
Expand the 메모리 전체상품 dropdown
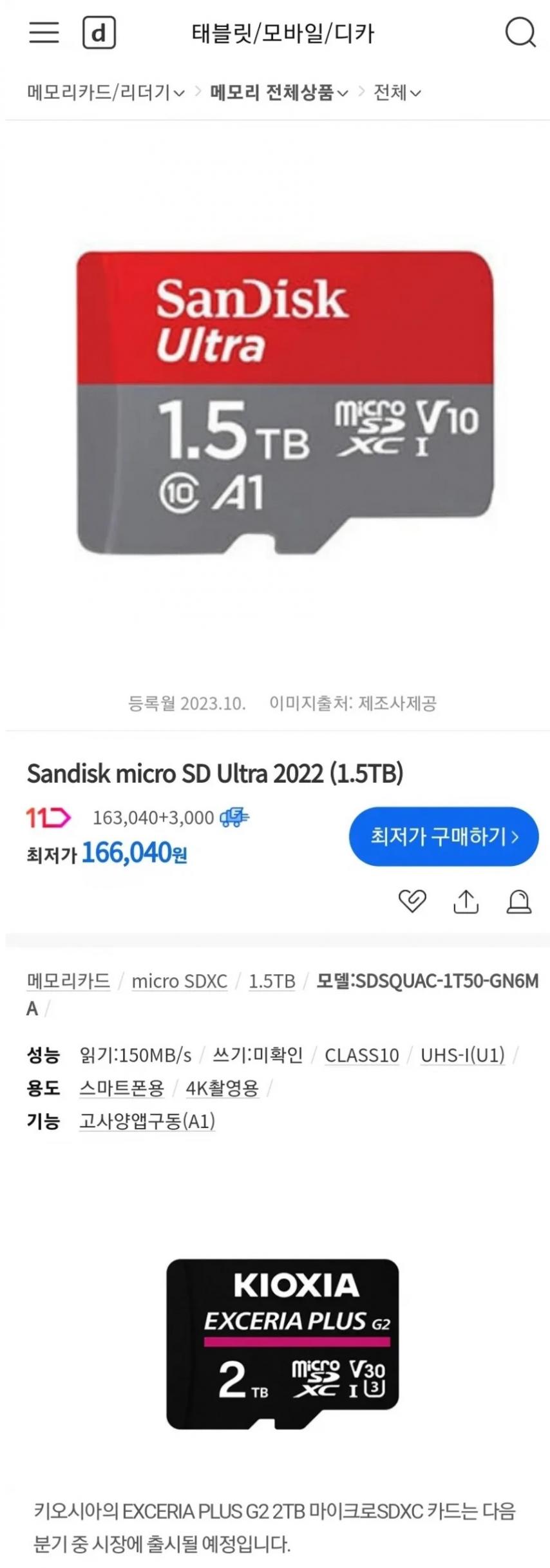pos(279,93)
